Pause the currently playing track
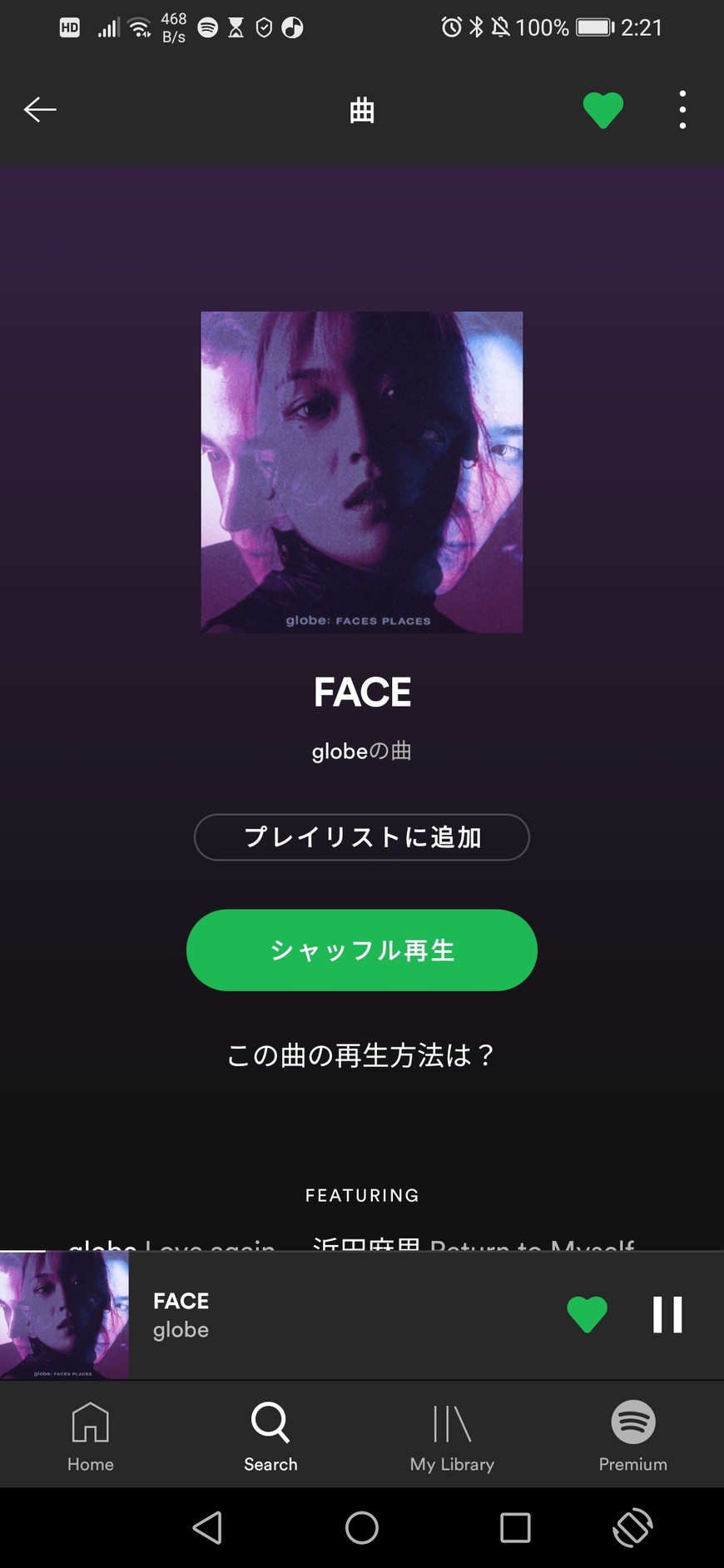The width and height of the screenshot is (724, 1568). coord(667,1315)
